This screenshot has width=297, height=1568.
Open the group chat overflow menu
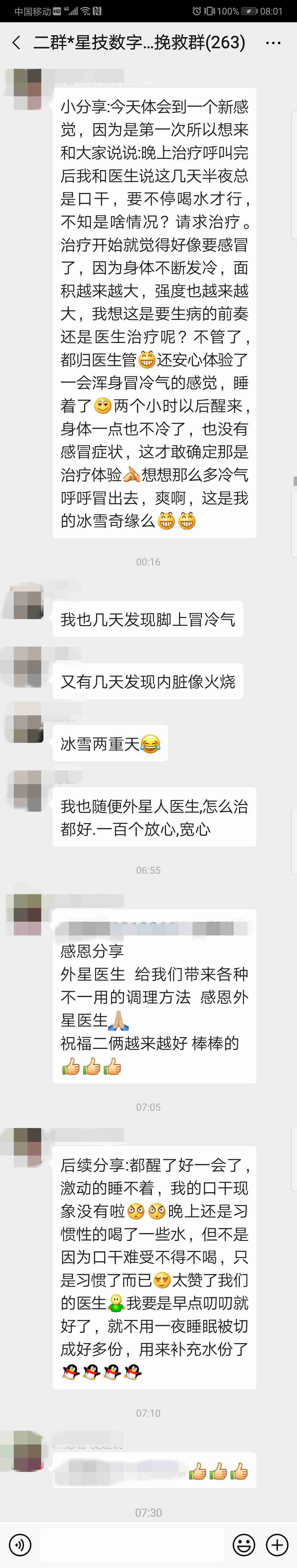(x=273, y=43)
